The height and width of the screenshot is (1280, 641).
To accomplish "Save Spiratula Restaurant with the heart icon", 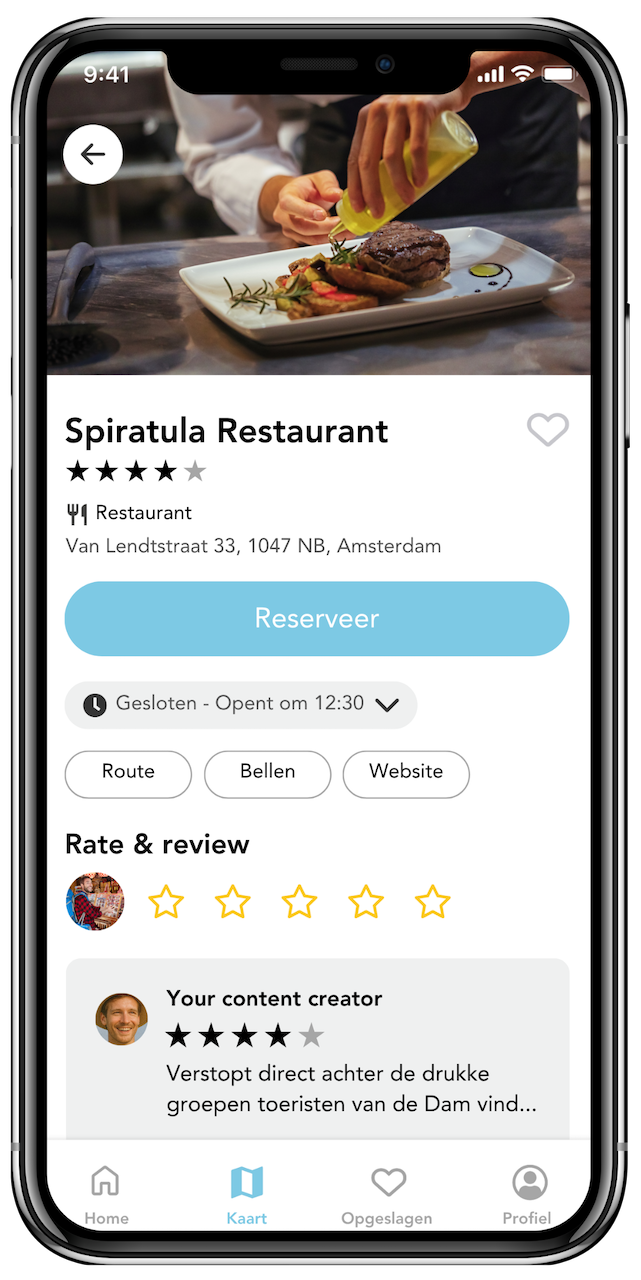I will 547,430.
